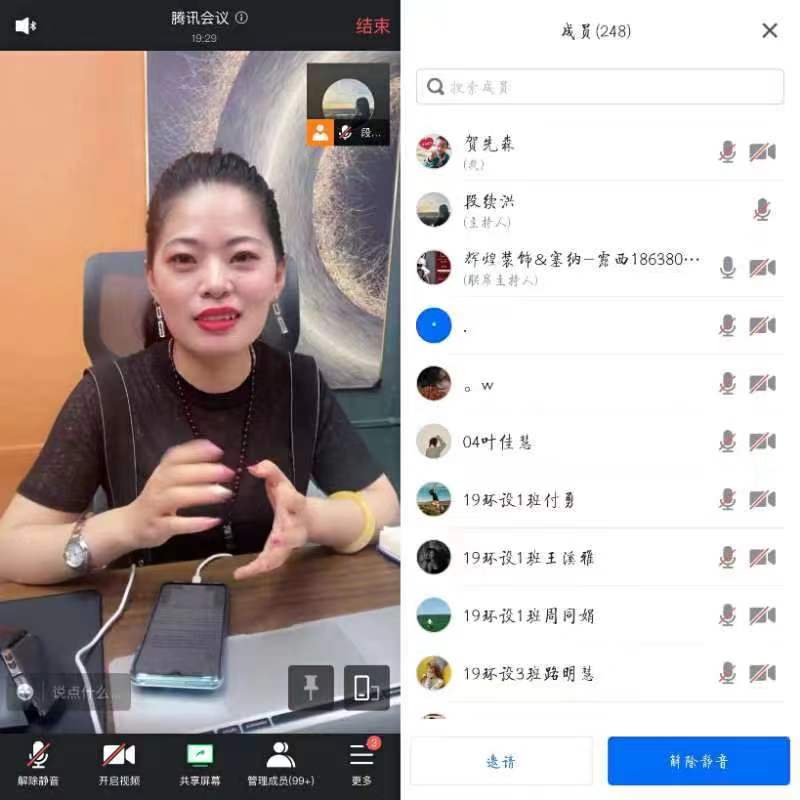Close the members panel

coord(769,31)
